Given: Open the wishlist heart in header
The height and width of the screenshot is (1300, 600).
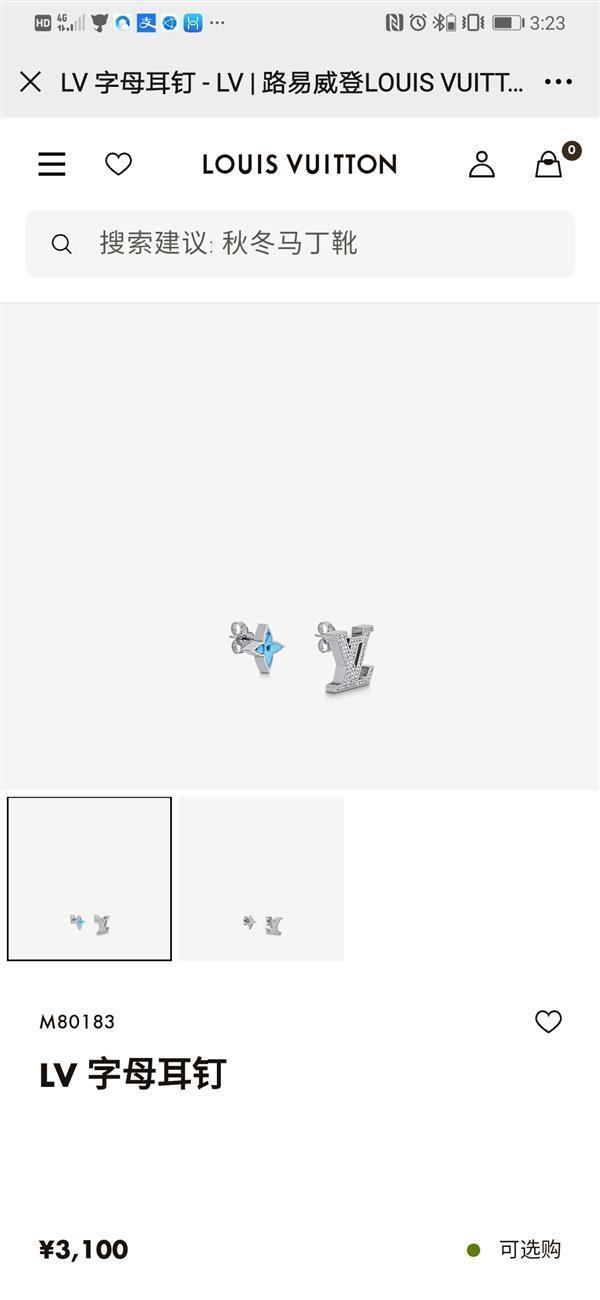Looking at the screenshot, I should (119, 164).
